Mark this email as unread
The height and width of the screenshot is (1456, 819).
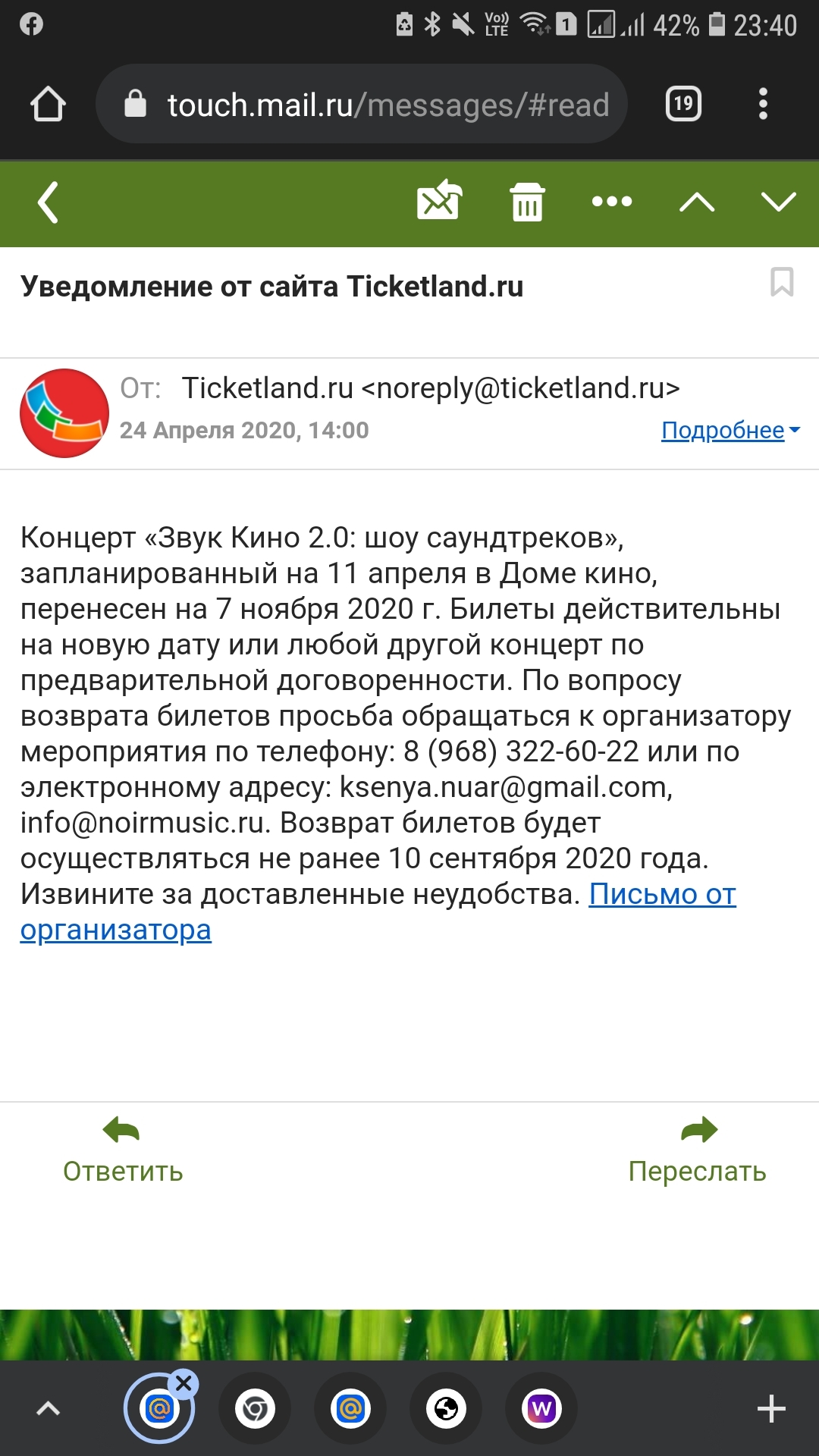(439, 201)
